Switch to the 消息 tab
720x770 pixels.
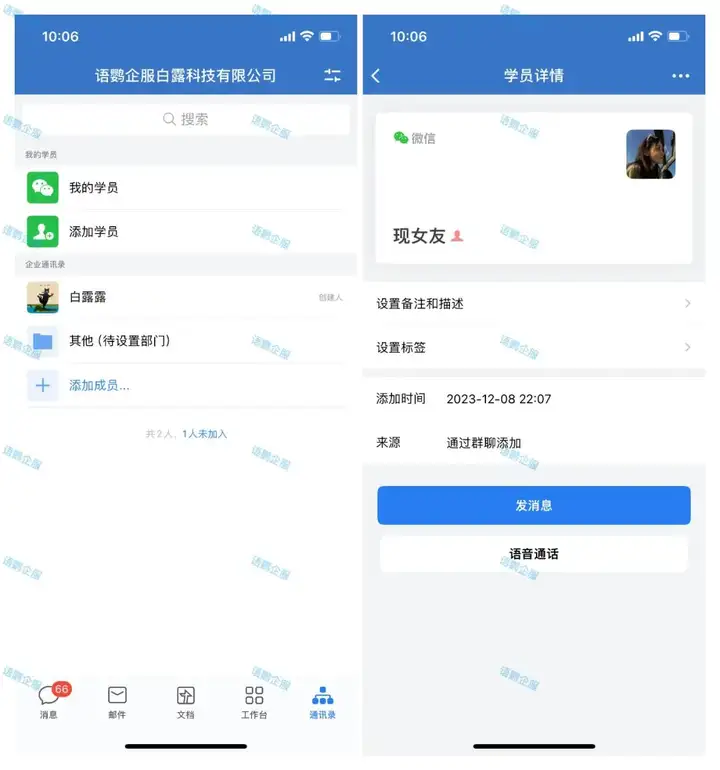click(49, 702)
